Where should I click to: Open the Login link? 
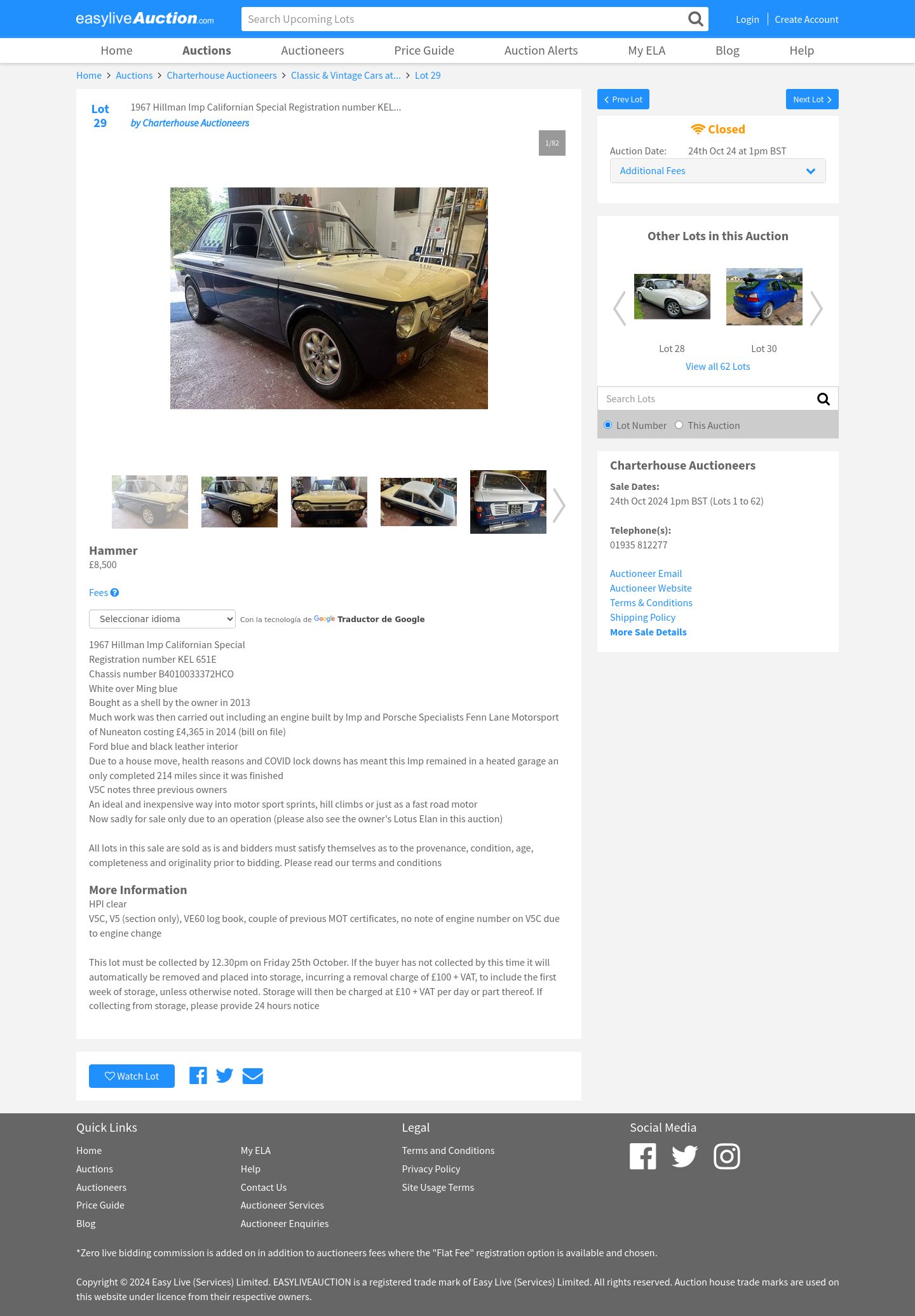tap(747, 19)
